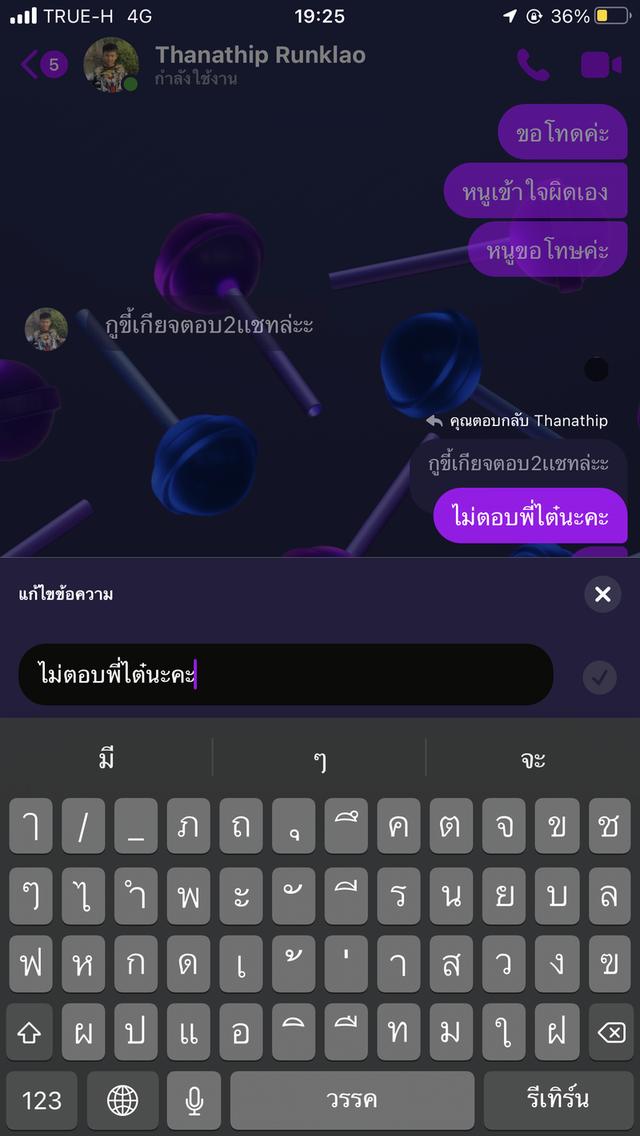This screenshot has height=1136, width=640.
Task: Insert a space with the วรรค key
Action: click(x=352, y=1100)
